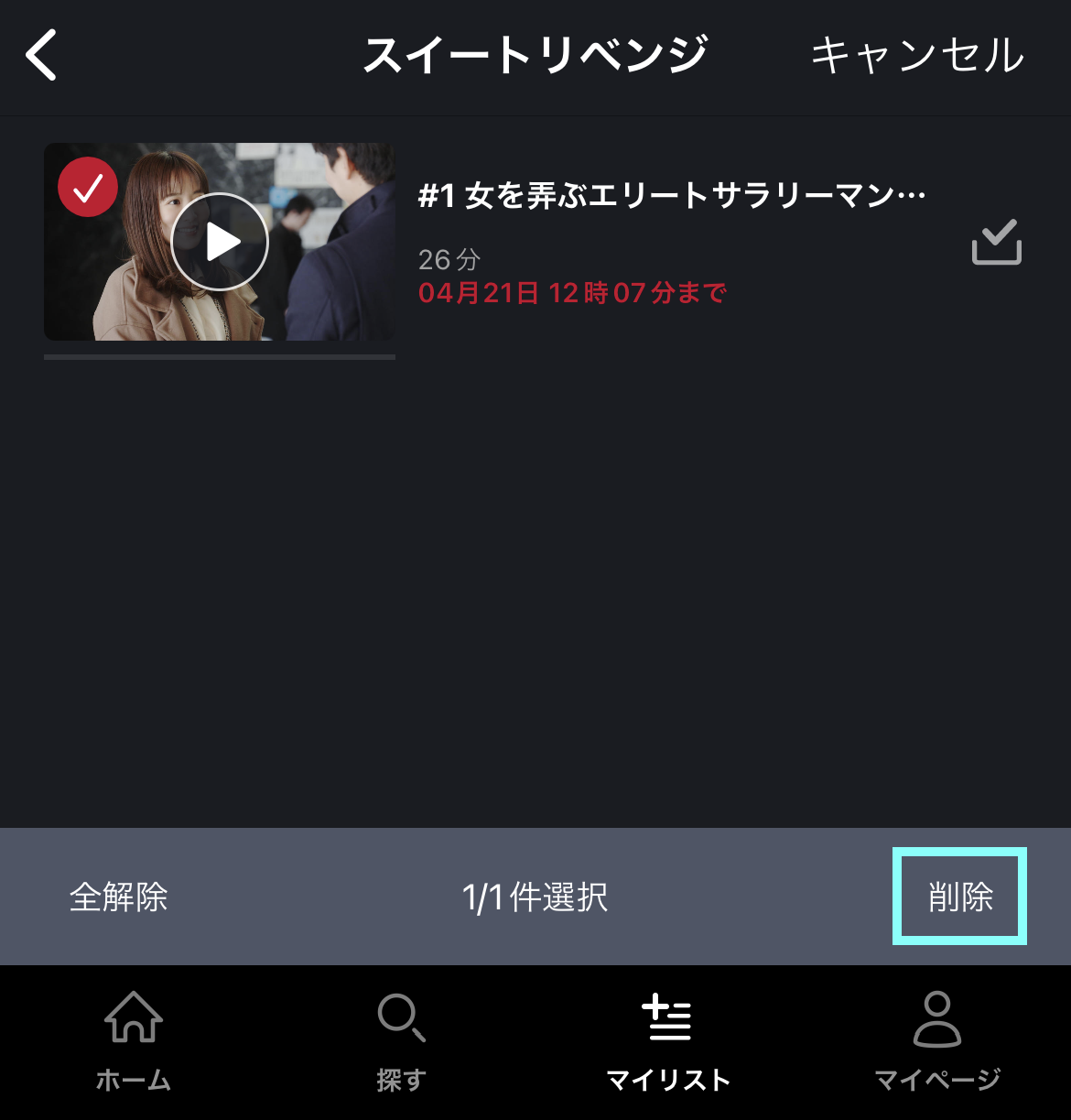Screen dimensions: 1071x1120
Task: Tap 全解除 to deselect all
Action: [x=119, y=897]
